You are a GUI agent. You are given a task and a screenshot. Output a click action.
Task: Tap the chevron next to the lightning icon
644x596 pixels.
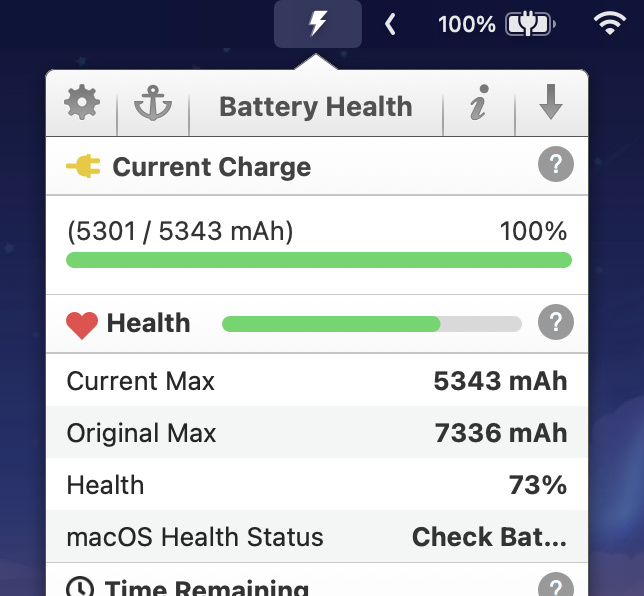coord(390,24)
